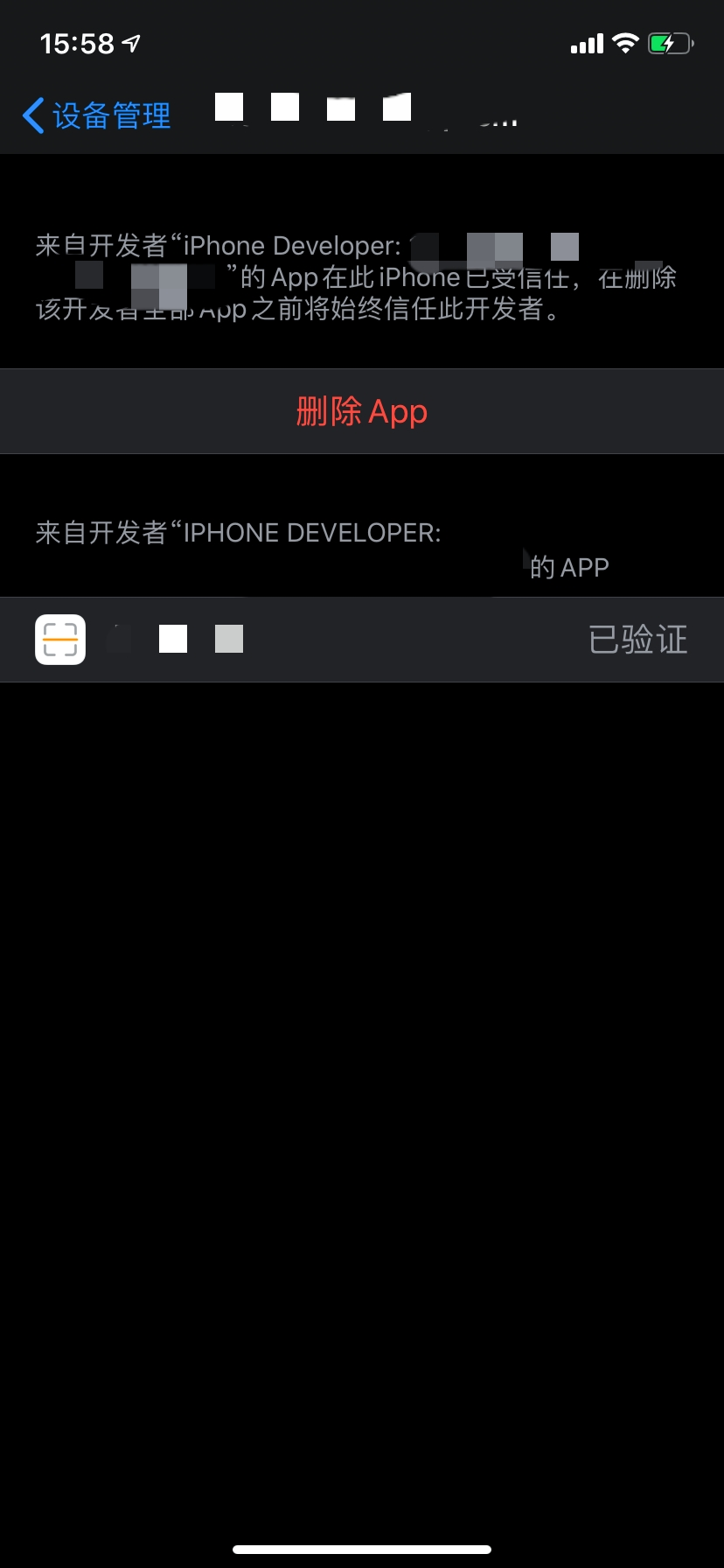Go back to 设备管理
This screenshot has height=1568, width=724.
coord(96,115)
